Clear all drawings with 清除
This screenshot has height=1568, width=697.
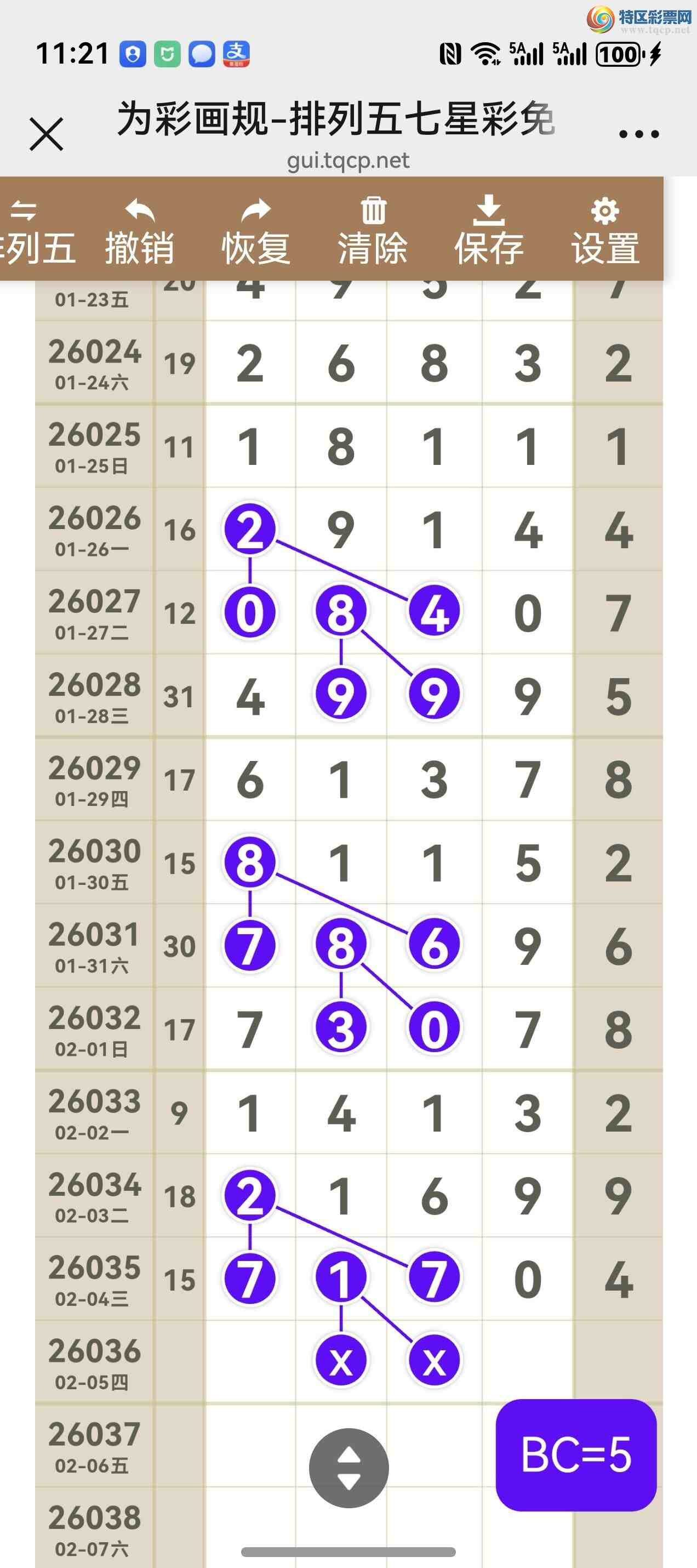pyautogui.click(x=373, y=231)
